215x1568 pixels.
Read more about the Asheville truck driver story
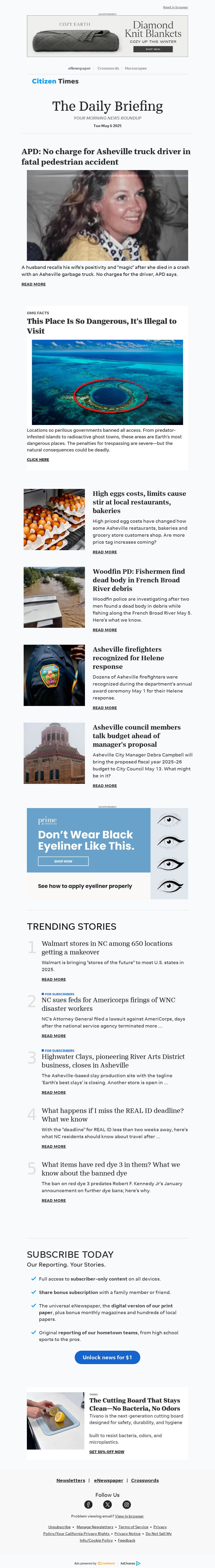tap(34, 284)
